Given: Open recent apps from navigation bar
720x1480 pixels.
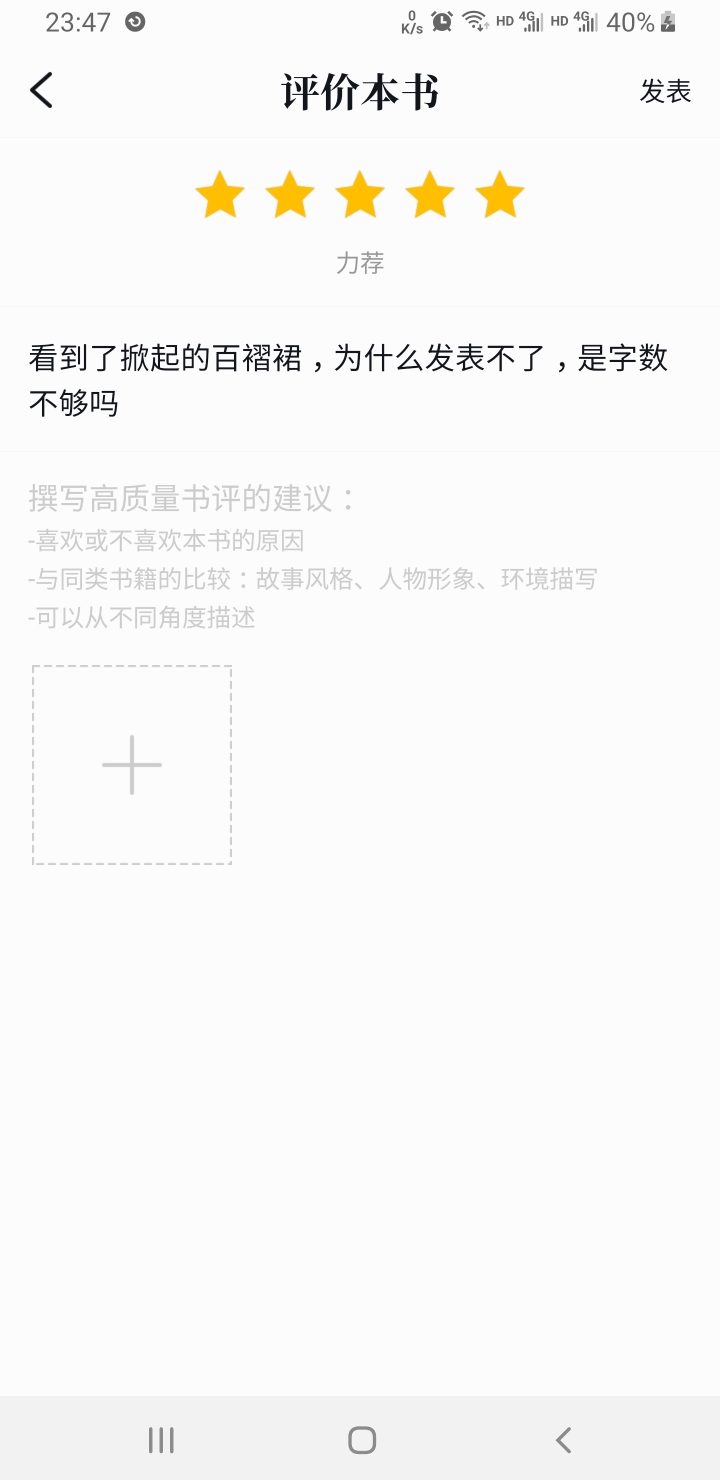Looking at the screenshot, I should click(161, 1440).
